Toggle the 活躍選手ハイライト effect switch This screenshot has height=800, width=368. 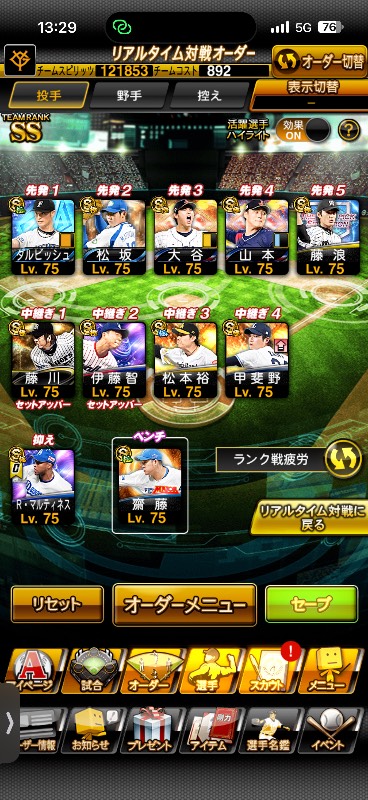303,130
